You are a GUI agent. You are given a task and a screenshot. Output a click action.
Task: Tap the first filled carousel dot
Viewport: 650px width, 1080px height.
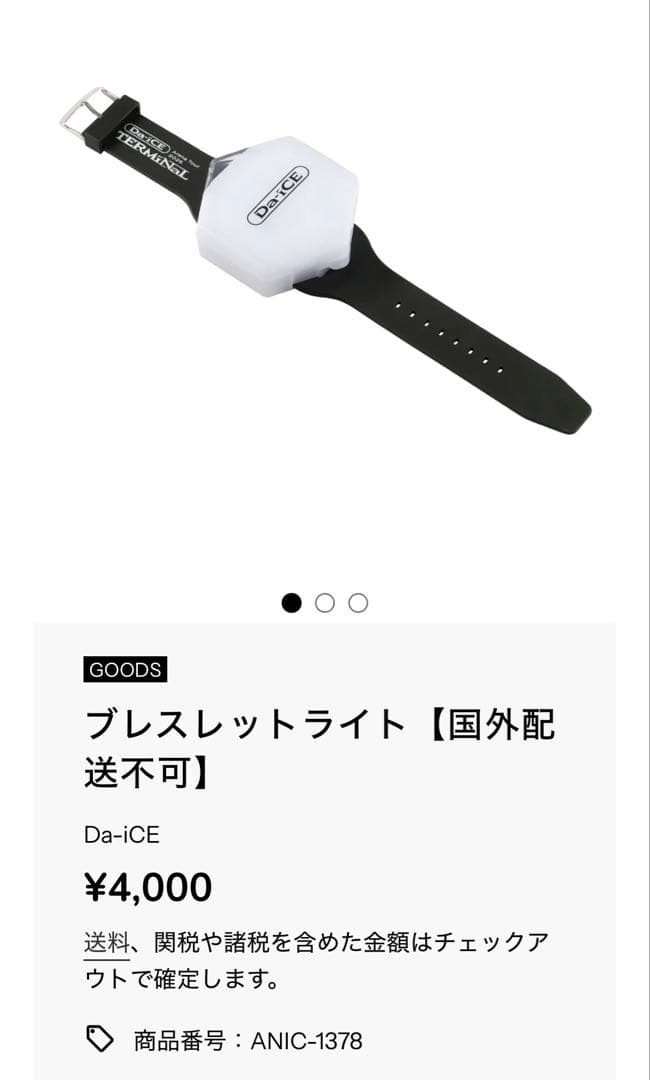point(291,603)
